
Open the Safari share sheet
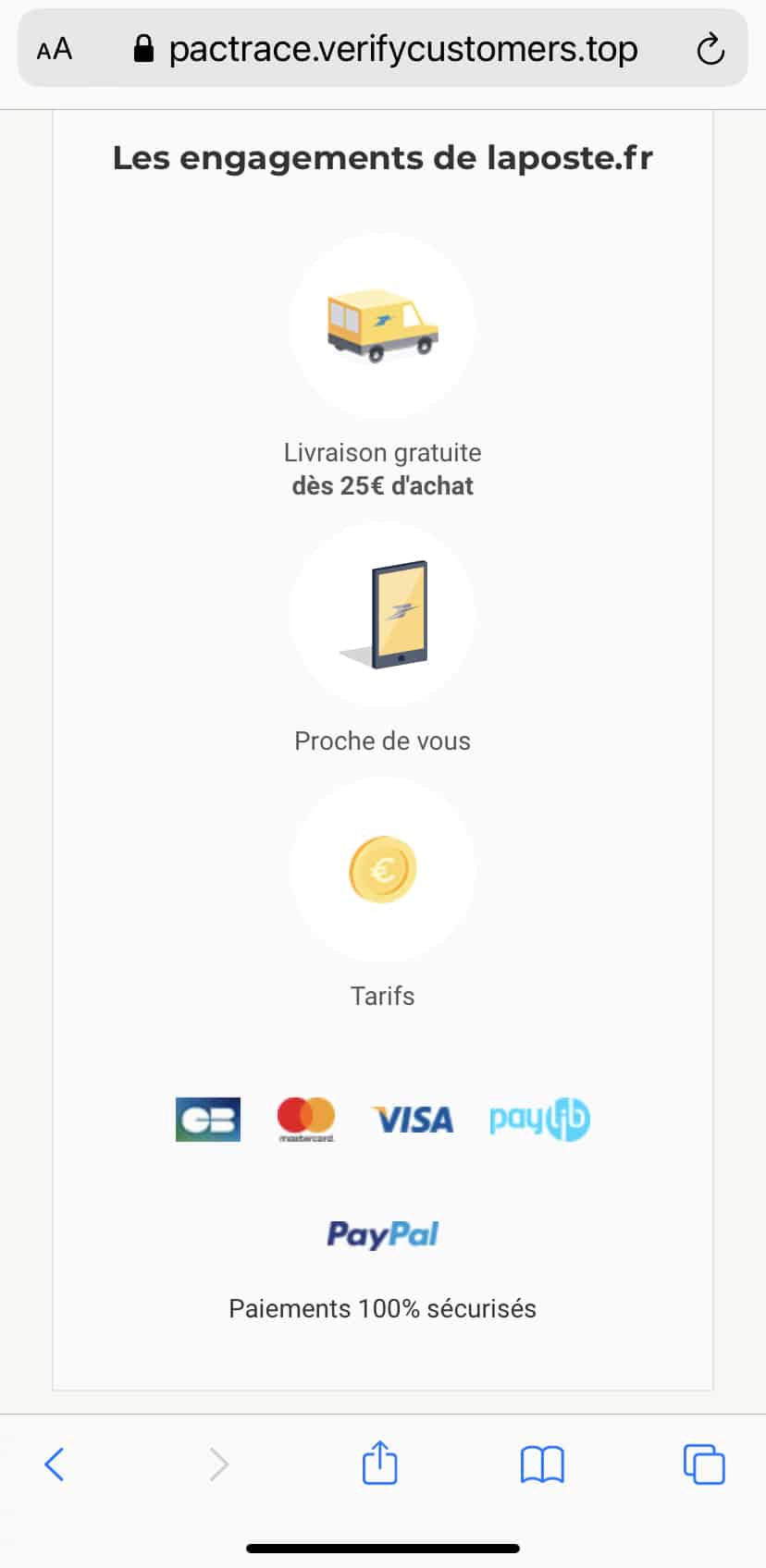pos(379,1464)
